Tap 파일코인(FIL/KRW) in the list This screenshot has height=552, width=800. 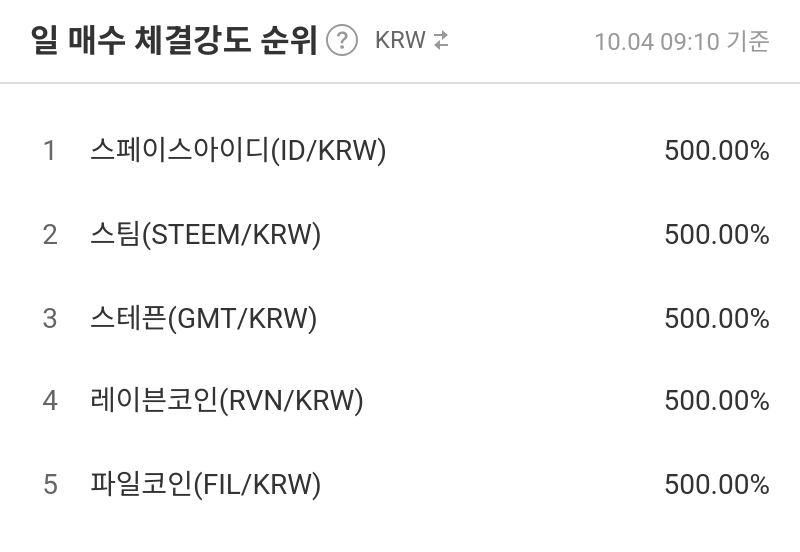pos(205,485)
